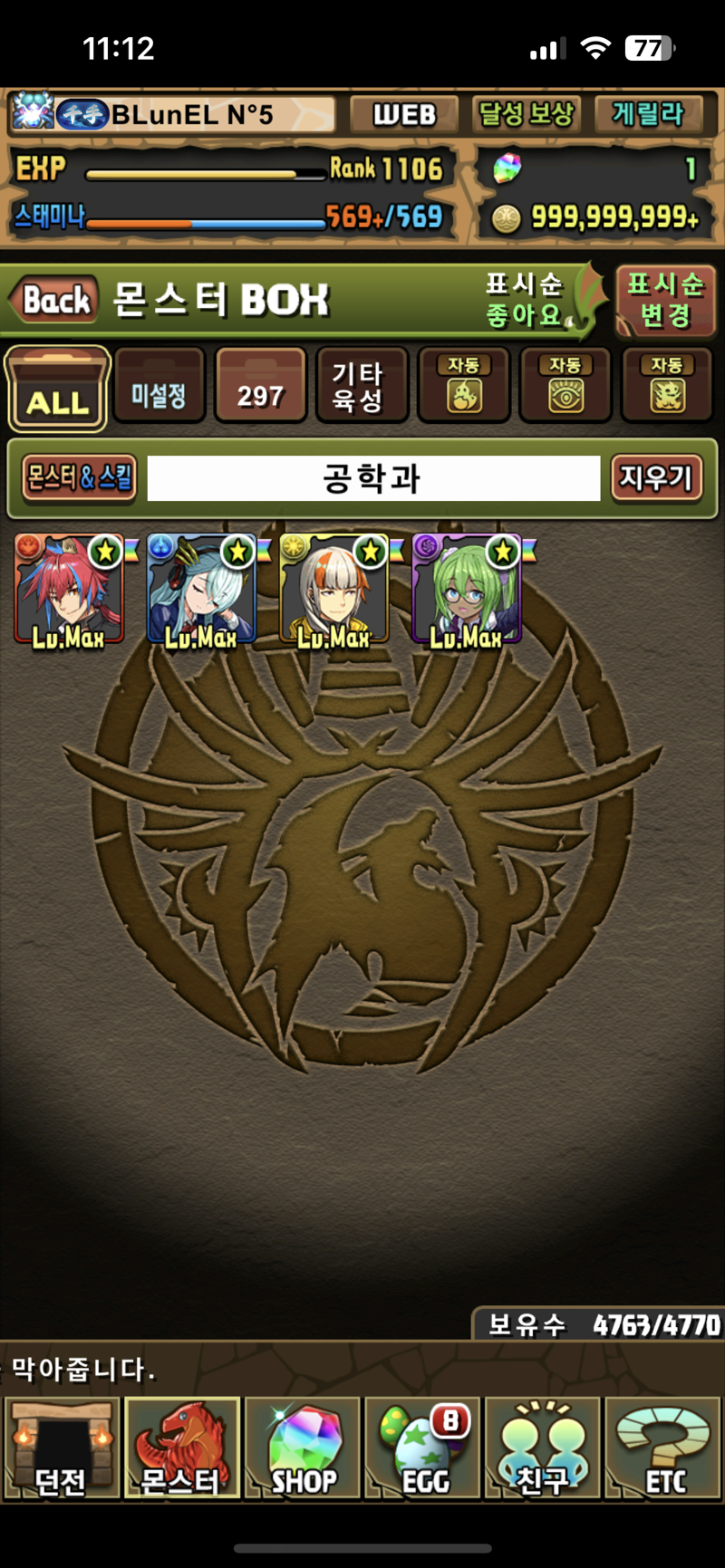Open the 게릴라 guerrilla schedule
Image resolution: width=725 pixels, height=1568 pixels.
pos(648,115)
